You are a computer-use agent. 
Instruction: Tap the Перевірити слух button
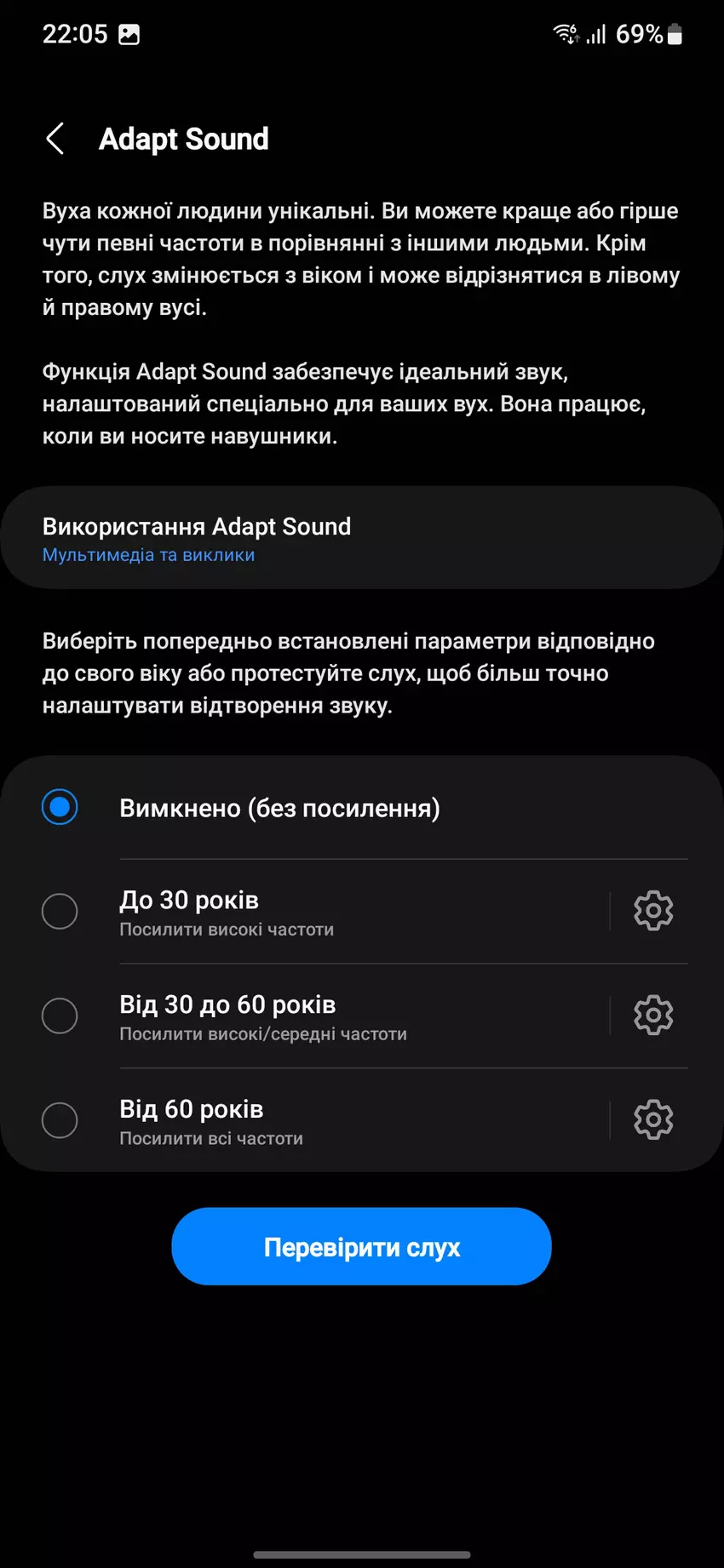361,1246
